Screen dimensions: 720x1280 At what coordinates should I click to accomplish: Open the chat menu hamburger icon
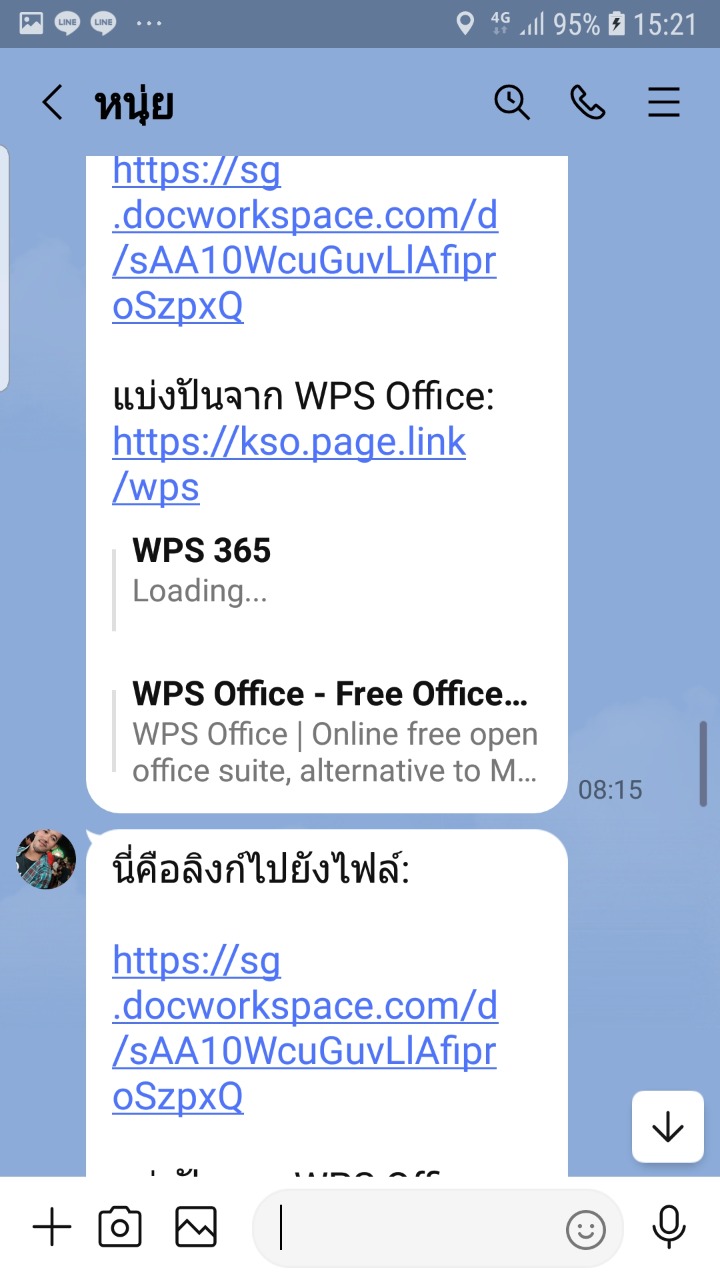click(x=664, y=103)
